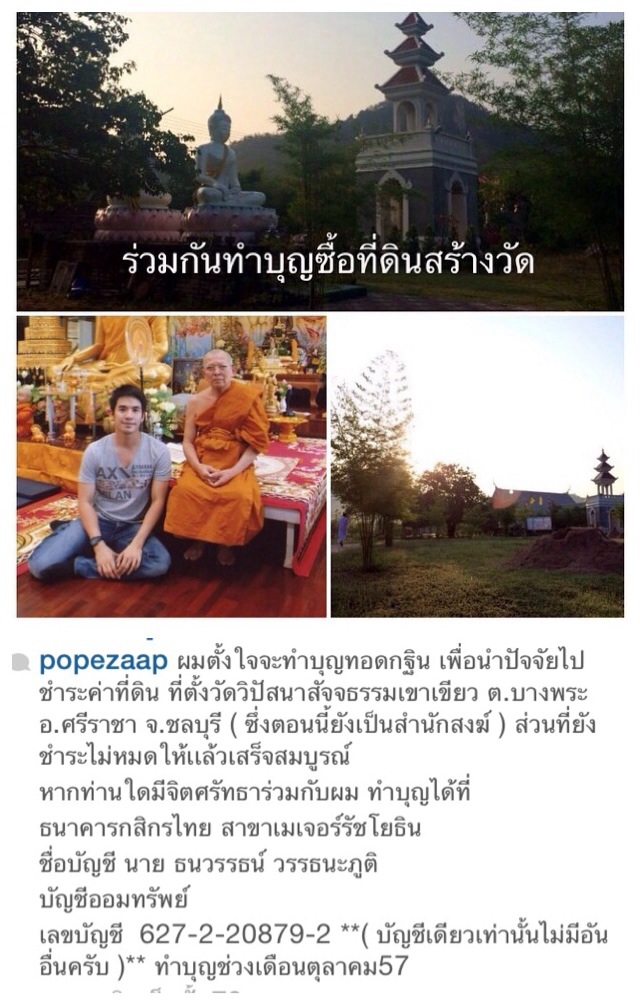
Task: Open the popezaap profile link
Action: (x=103, y=661)
